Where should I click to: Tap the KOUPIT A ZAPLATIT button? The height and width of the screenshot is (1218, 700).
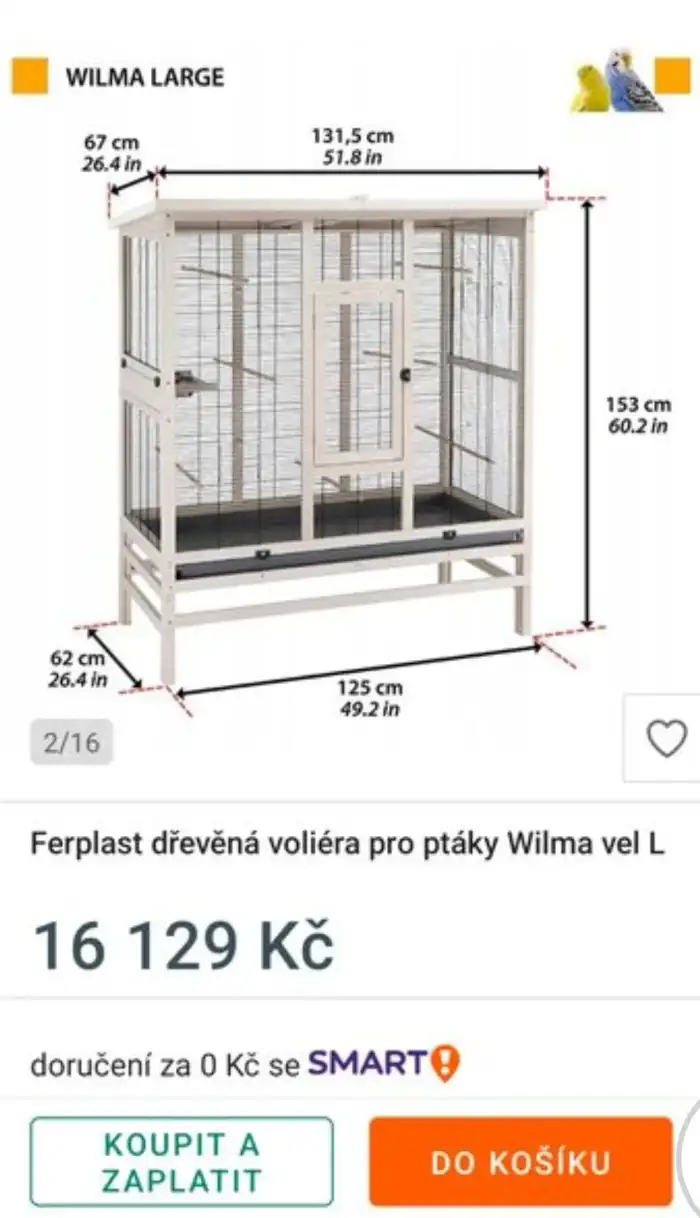[181, 1162]
